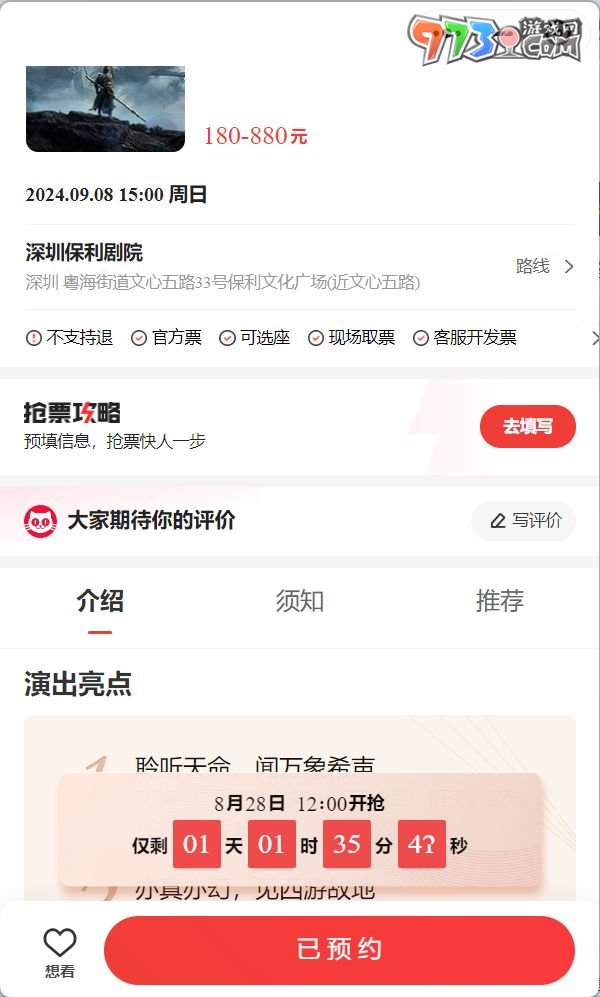Mark the show as 想看
This screenshot has height=997, width=600.
[60, 951]
